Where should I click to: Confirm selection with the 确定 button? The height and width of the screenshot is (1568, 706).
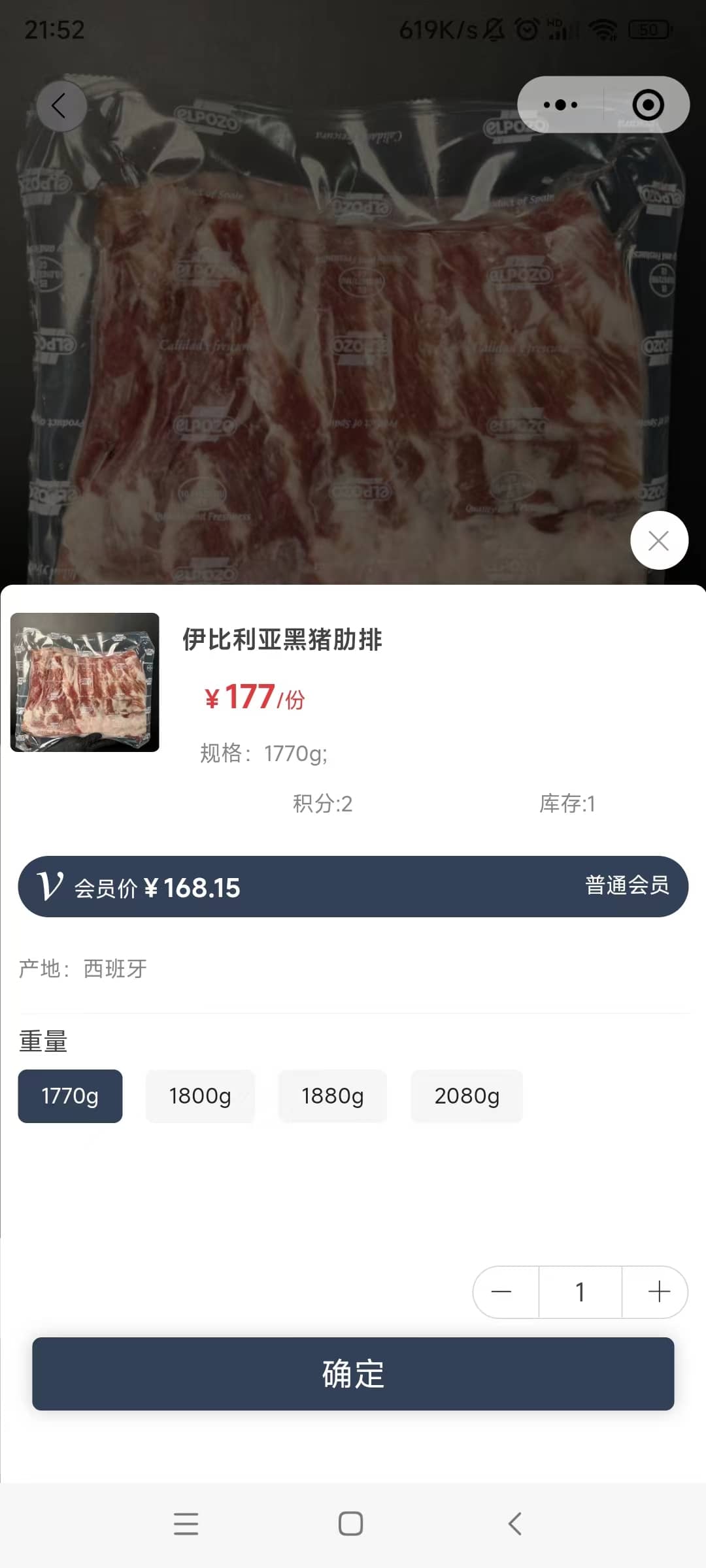coord(353,1373)
